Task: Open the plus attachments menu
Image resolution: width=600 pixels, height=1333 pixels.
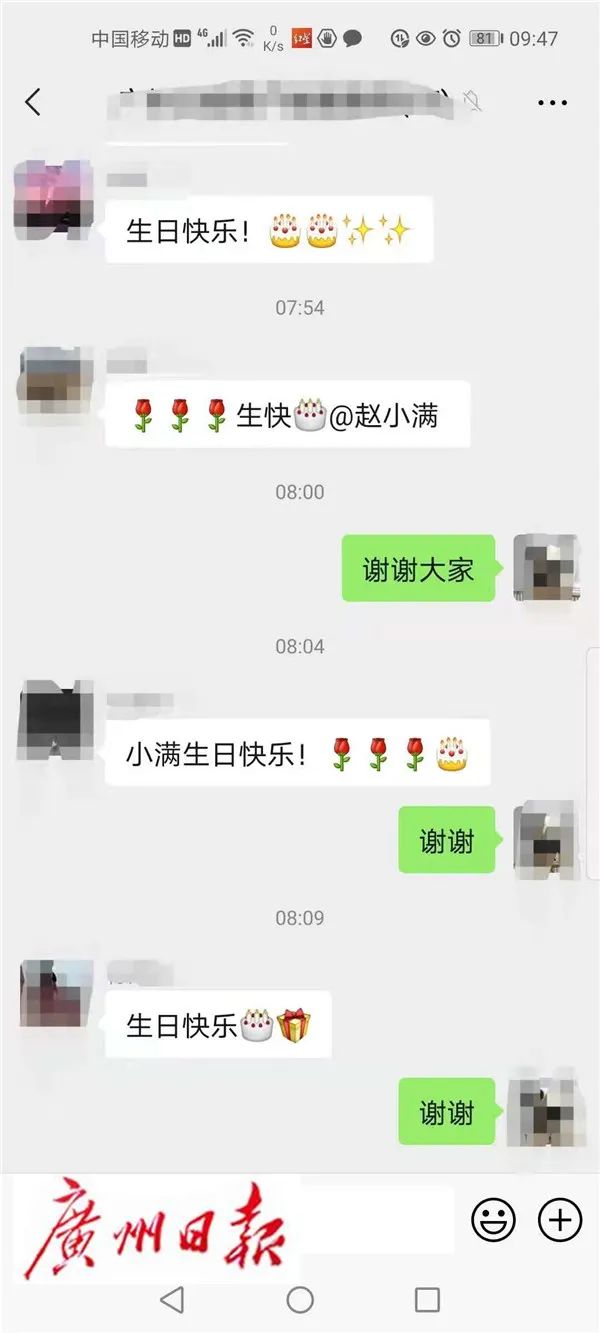Action: pyautogui.click(x=560, y=1219)
